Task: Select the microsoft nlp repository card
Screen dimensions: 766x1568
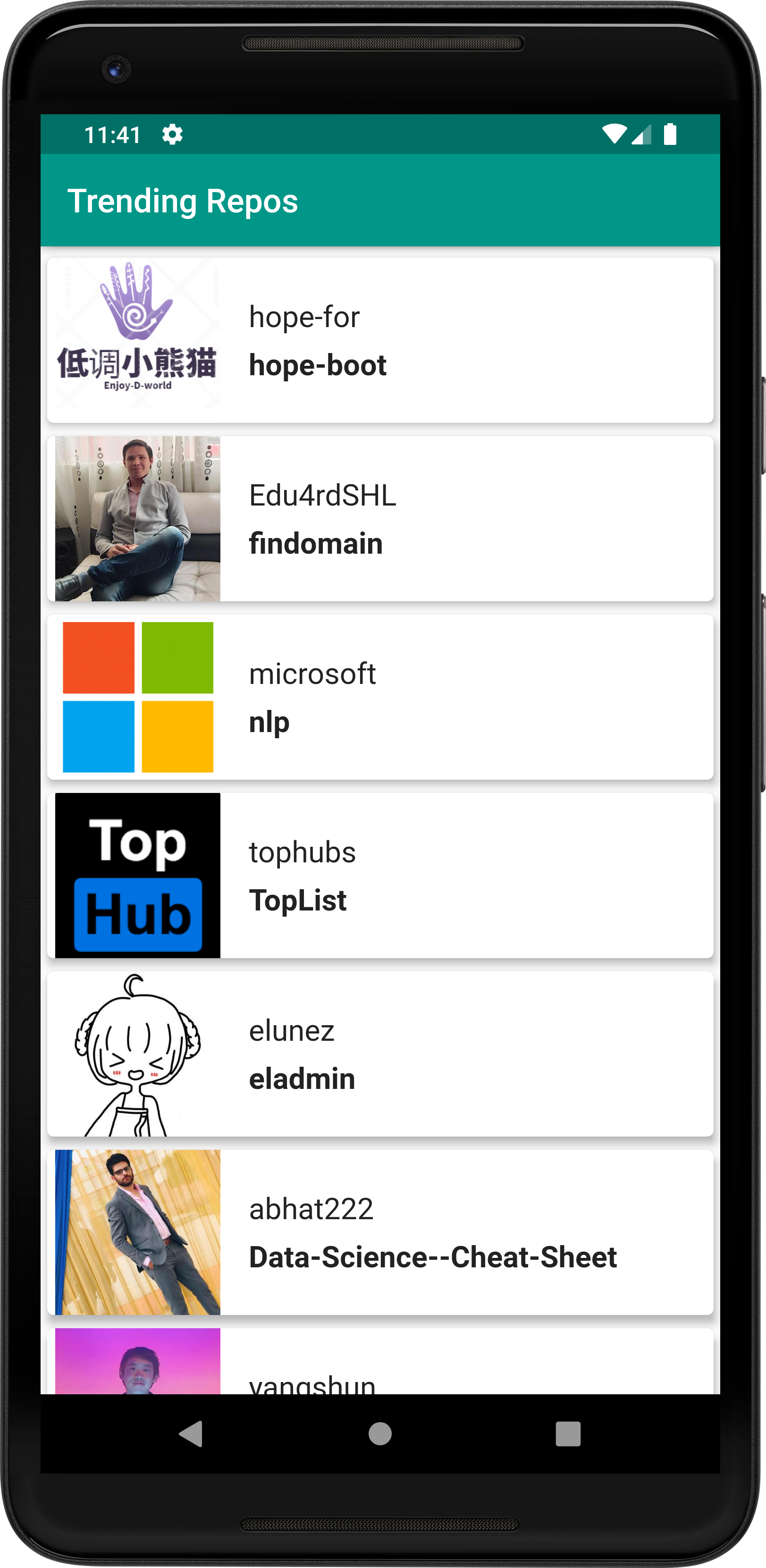Action: tap(379, 697)
